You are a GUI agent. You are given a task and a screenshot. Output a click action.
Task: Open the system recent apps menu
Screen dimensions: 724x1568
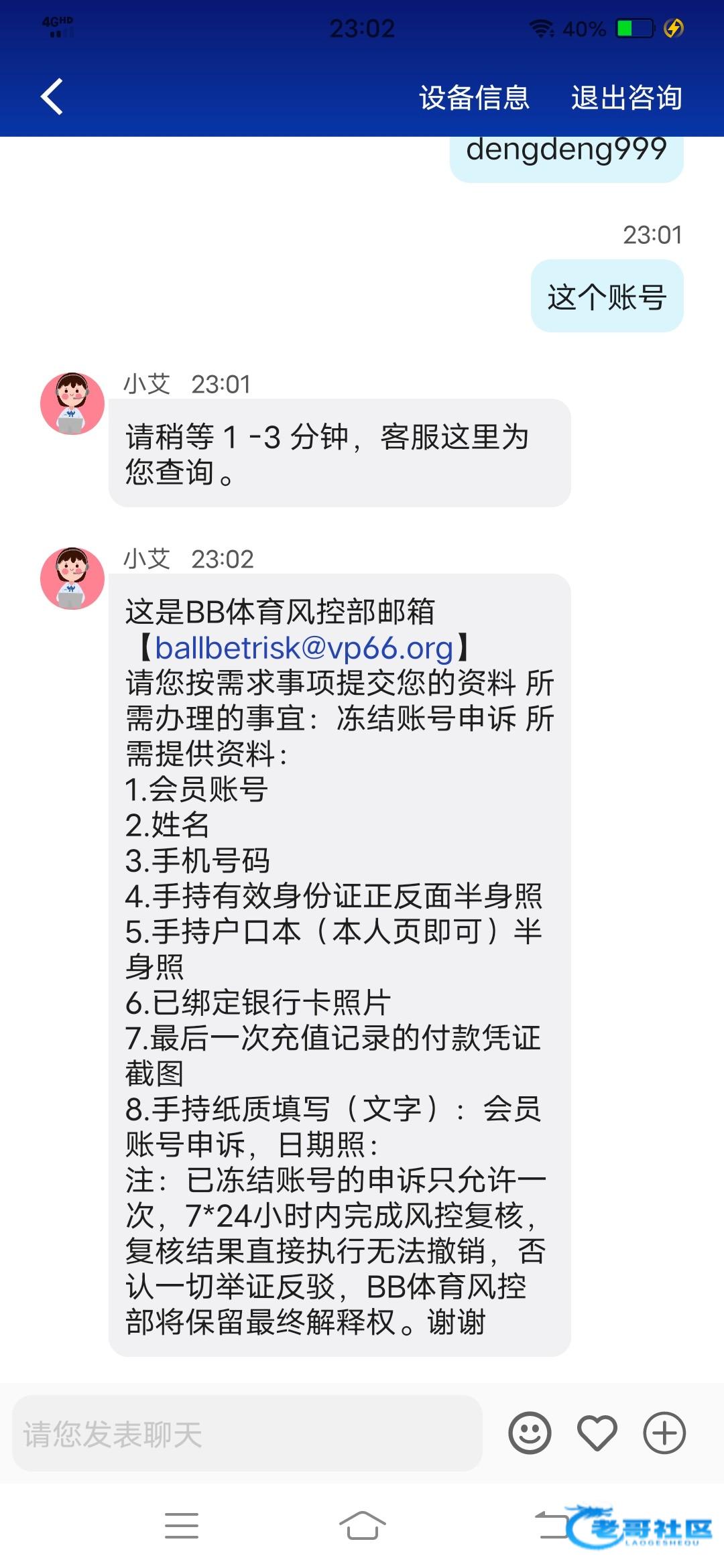pyautogui.click(x=181, y=1526)
